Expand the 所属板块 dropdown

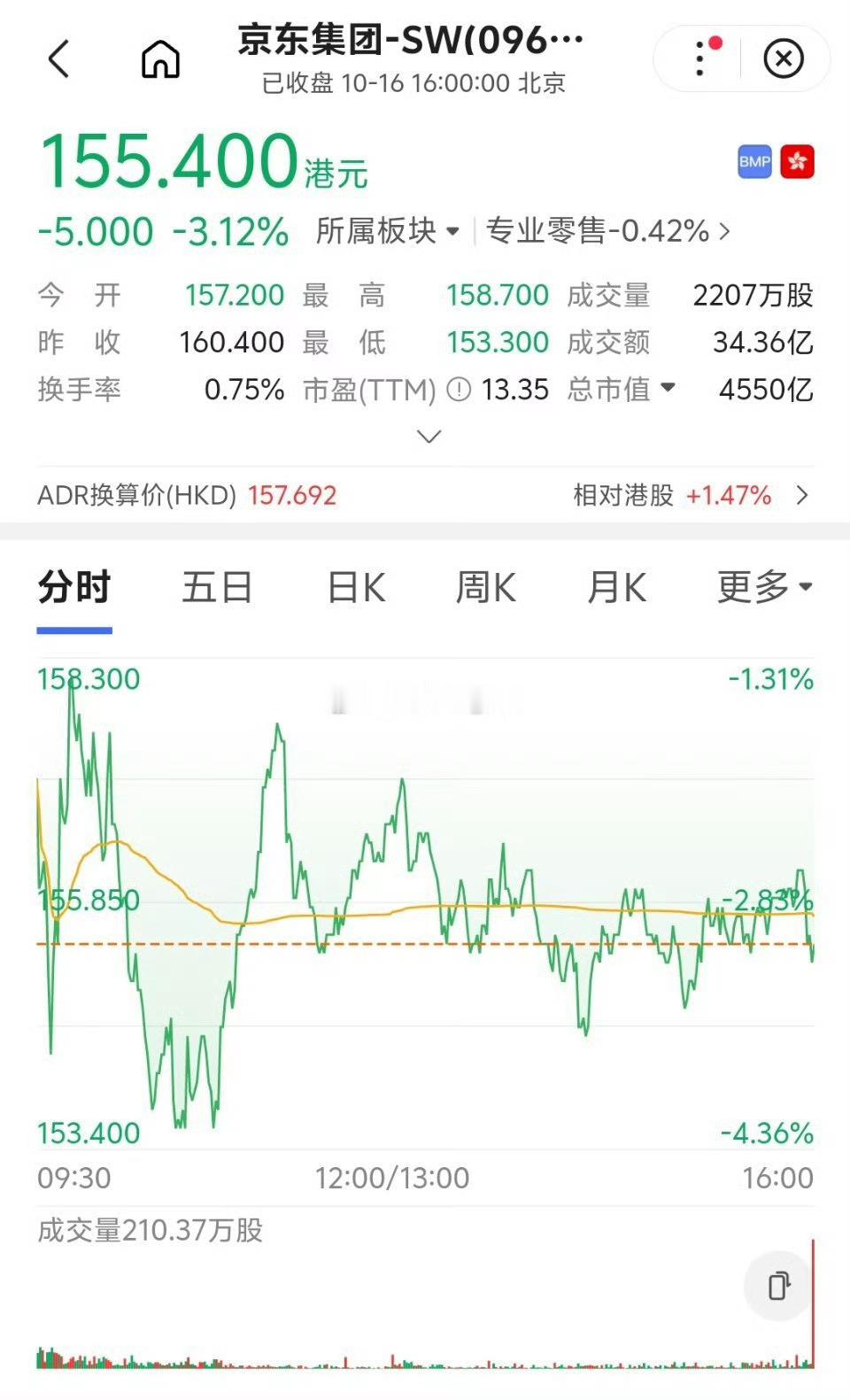388,231
